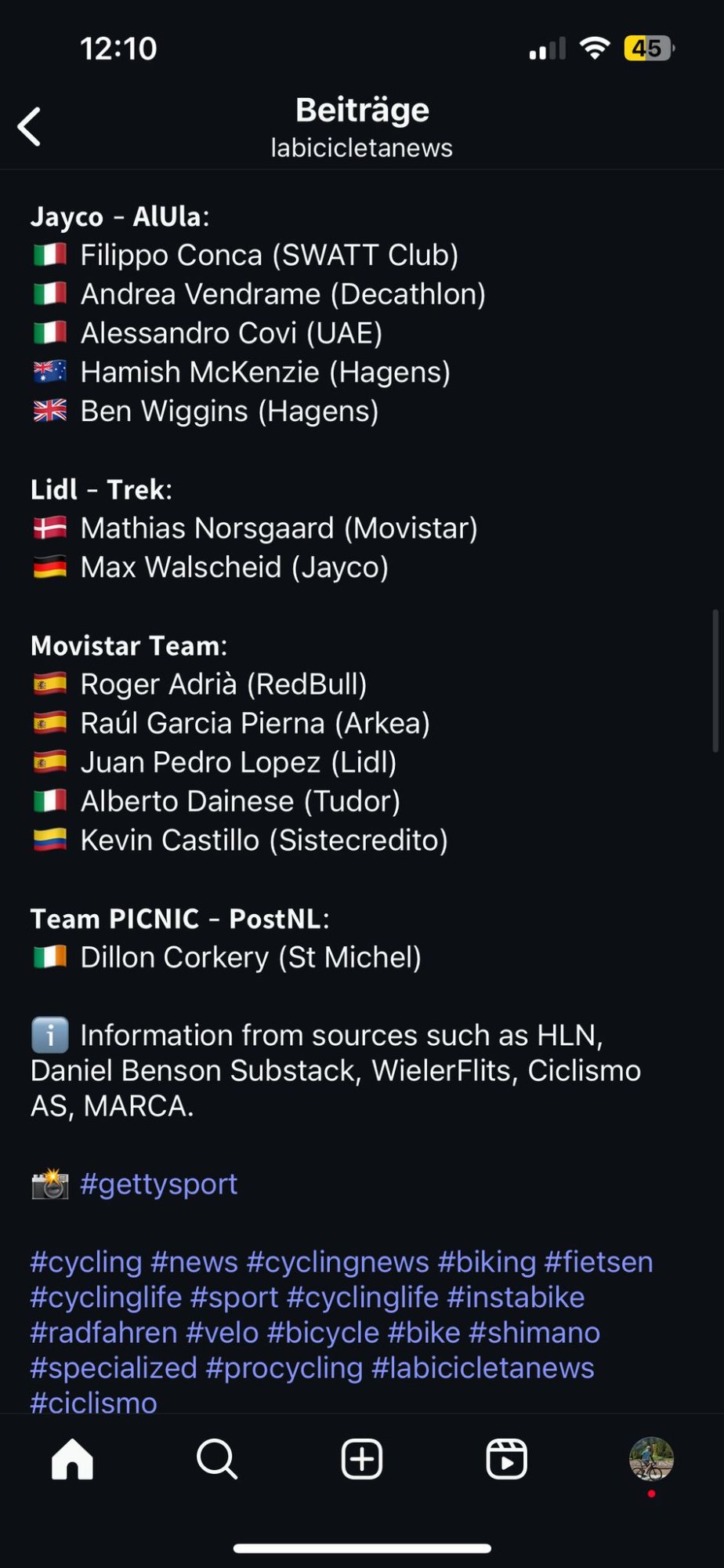Open the #cyclingnews hashtag
This screenshot has width=724, height=1568.
pyautogui.click(x=338, y=1262)
